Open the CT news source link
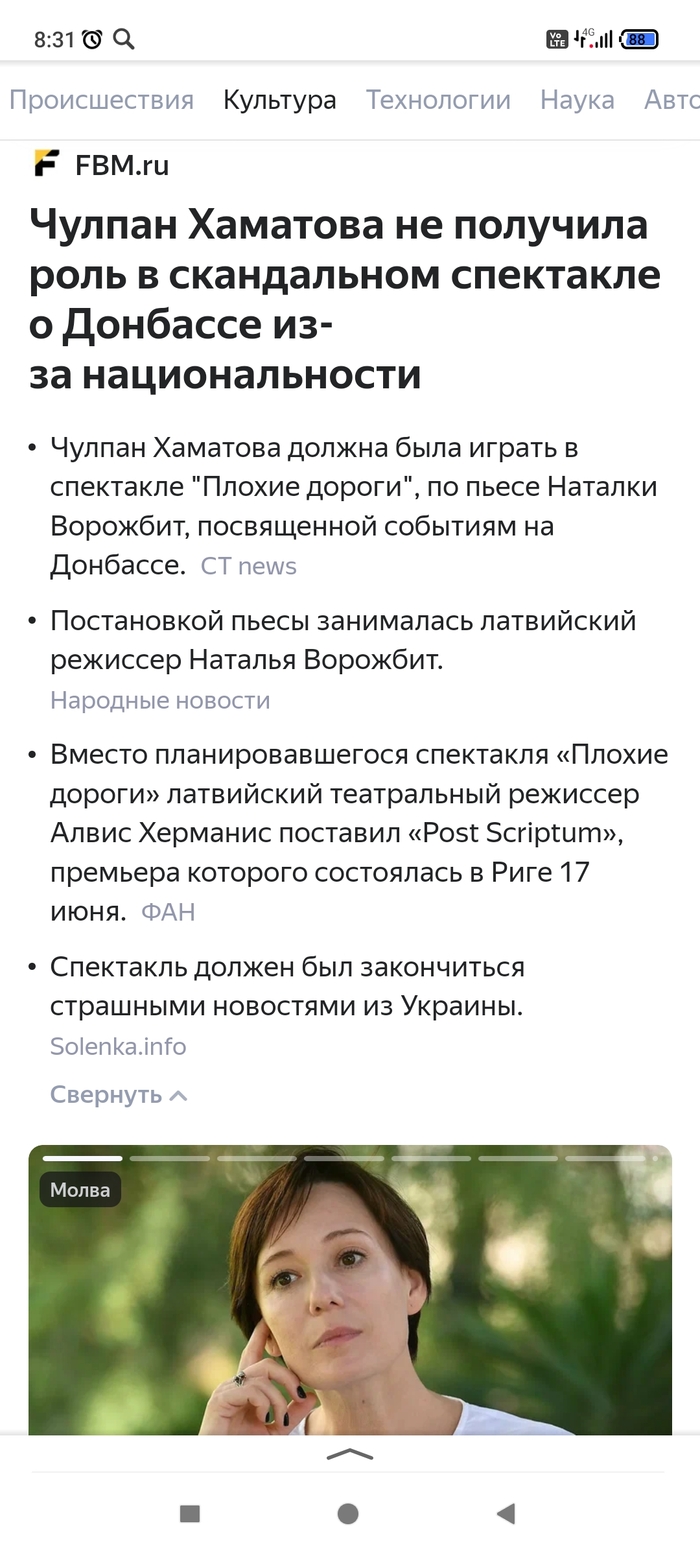 click(248, 566)
